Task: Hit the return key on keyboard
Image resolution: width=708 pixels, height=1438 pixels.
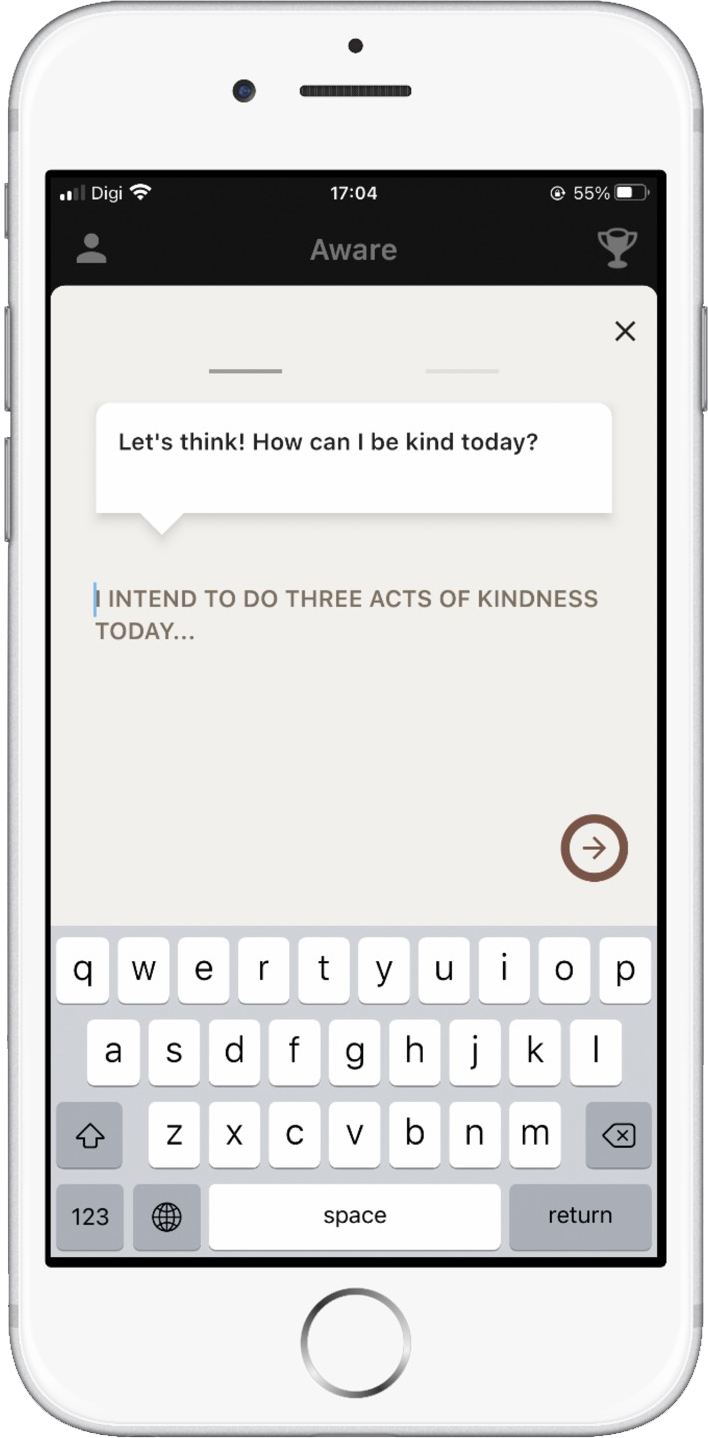Action: coord(579,1216)
